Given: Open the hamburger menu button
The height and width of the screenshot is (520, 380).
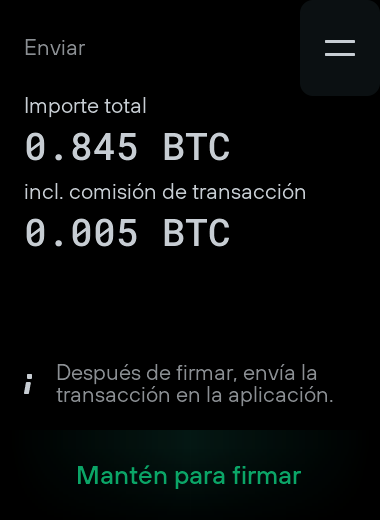Looking at the screenshot, I should coord(340,48).
